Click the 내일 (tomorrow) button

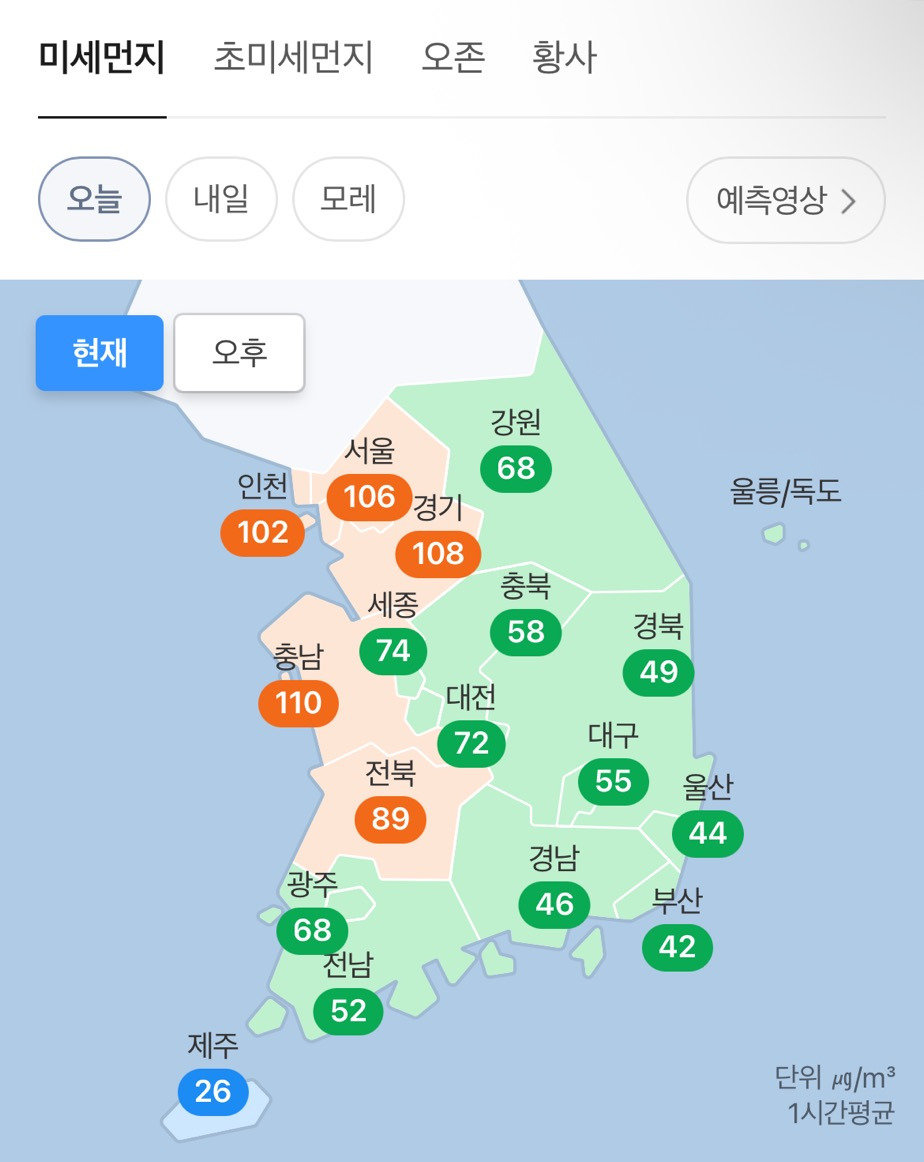click(x=221, y=199)
